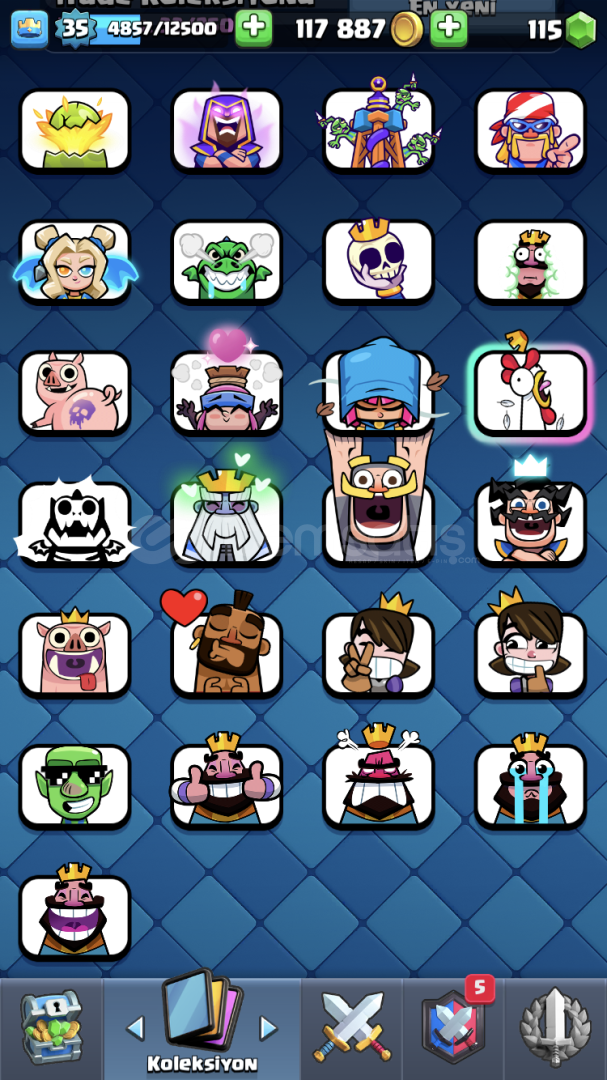This screenshot has height=1080, width=607.
Task: Pick the goblin tower emote
Action: coord(379,131)
